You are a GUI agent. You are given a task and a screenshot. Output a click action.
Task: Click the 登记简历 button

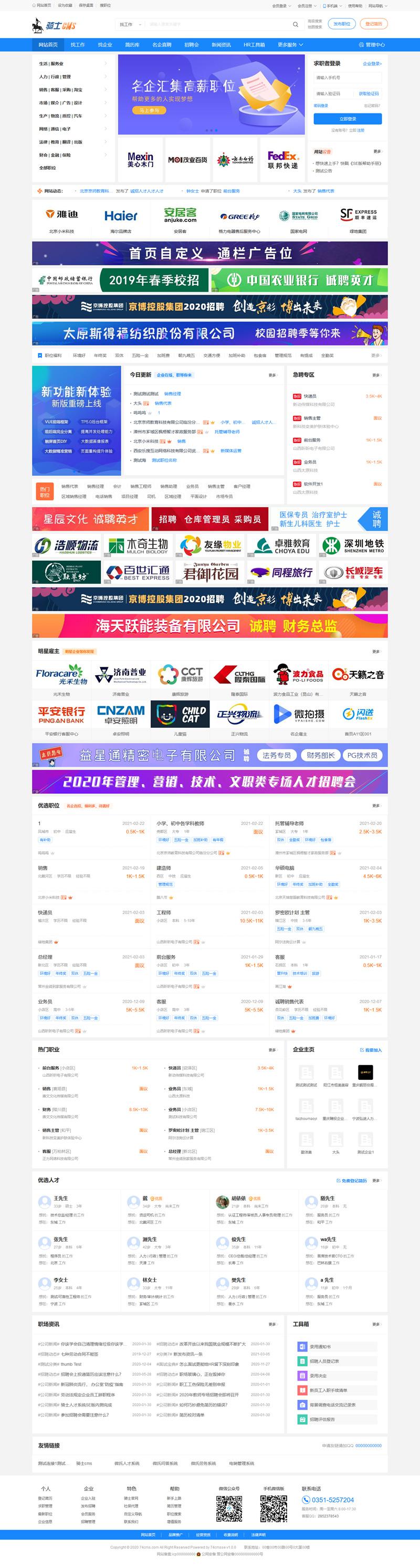[374, 24]
